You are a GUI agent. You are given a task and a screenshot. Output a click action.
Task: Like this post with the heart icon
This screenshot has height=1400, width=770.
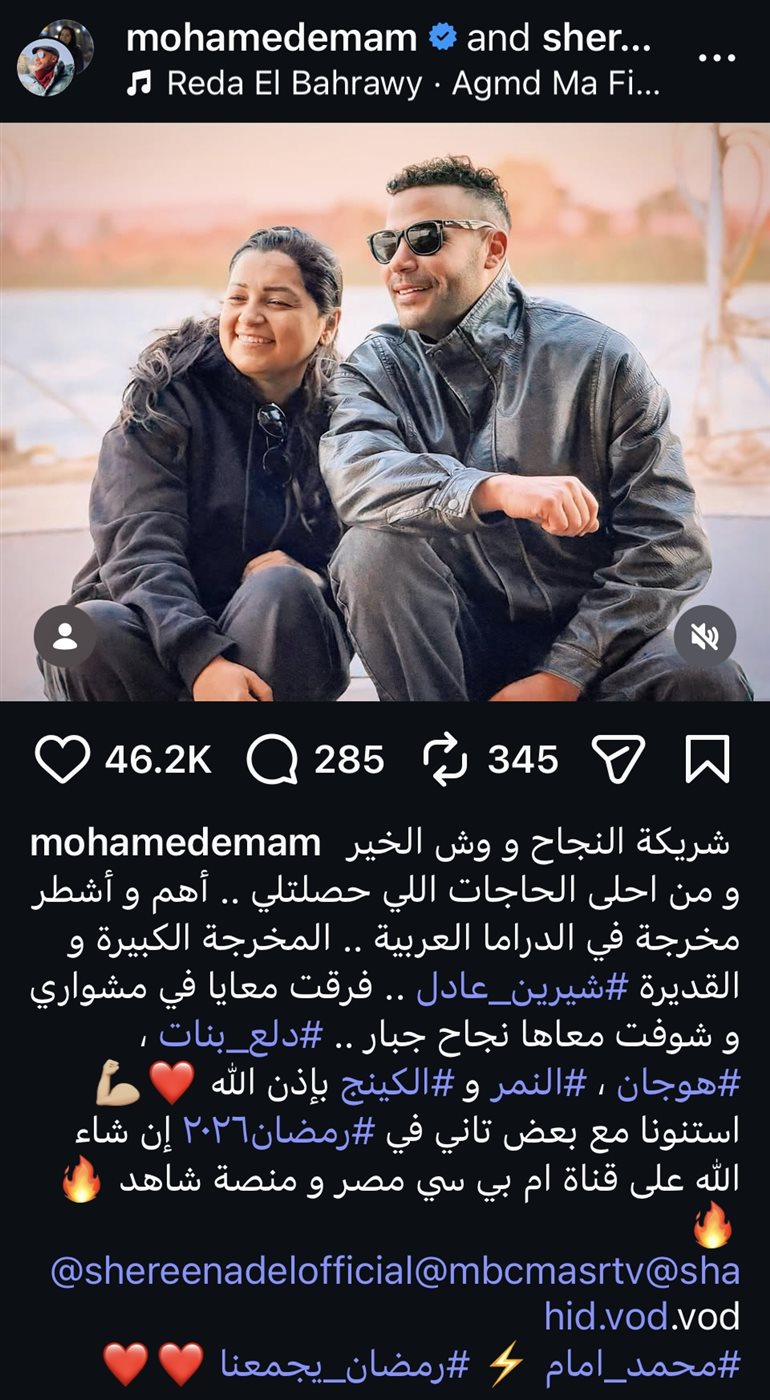pos(63,760)
